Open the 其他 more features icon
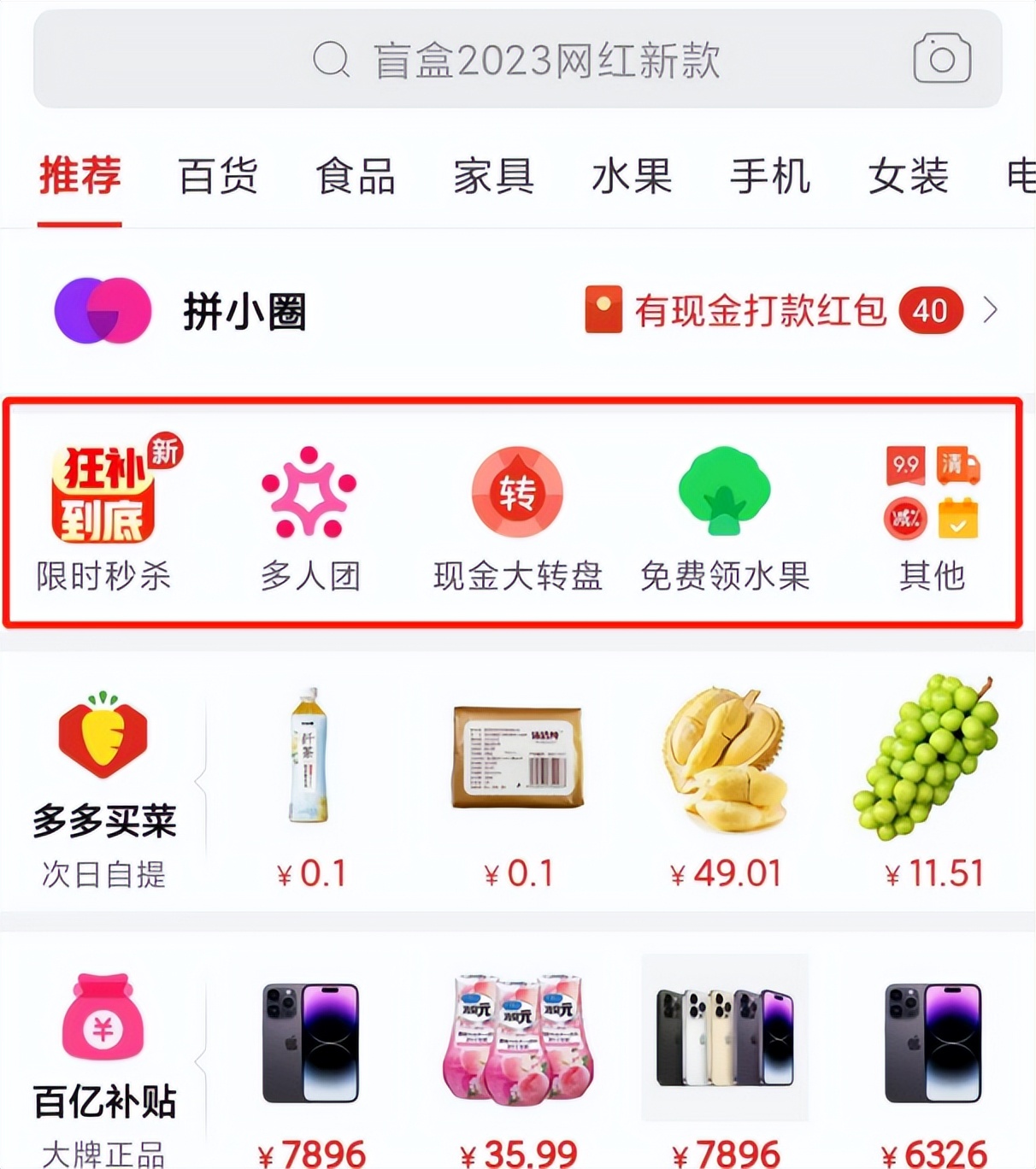Screen dimensions: 1036x1169 click(931, 491)
